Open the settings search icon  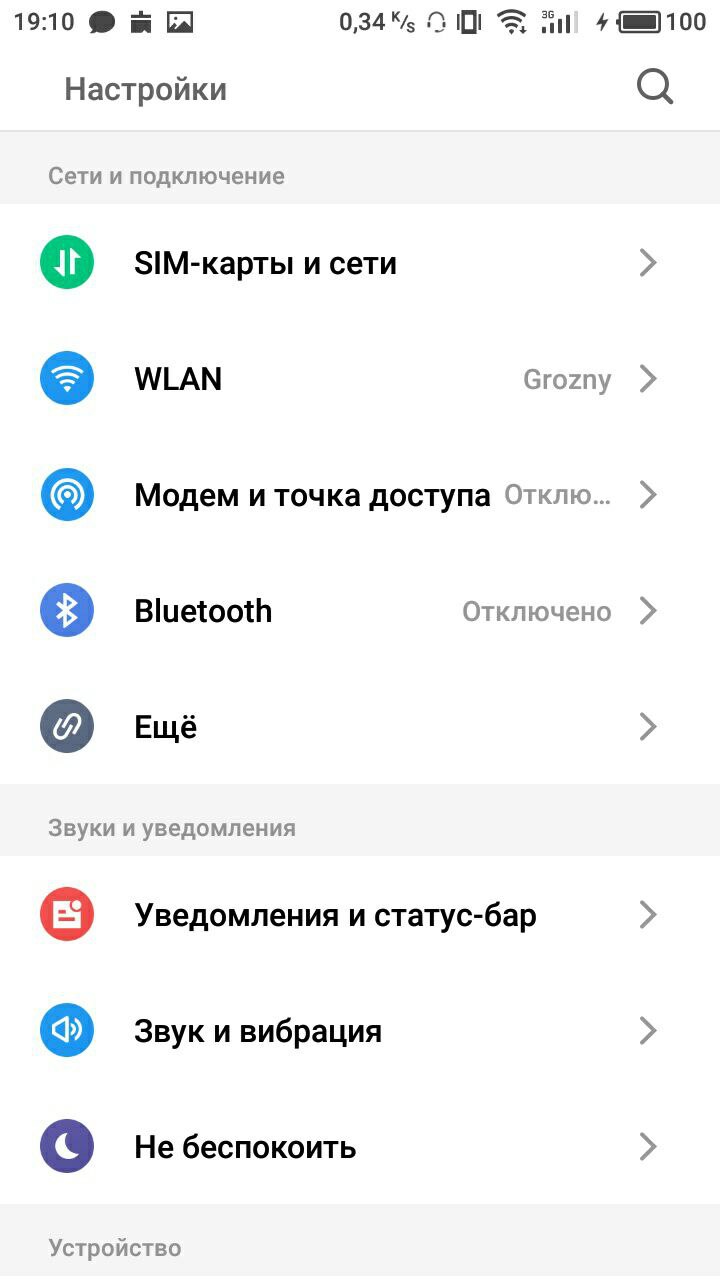(x=655, y=88)
